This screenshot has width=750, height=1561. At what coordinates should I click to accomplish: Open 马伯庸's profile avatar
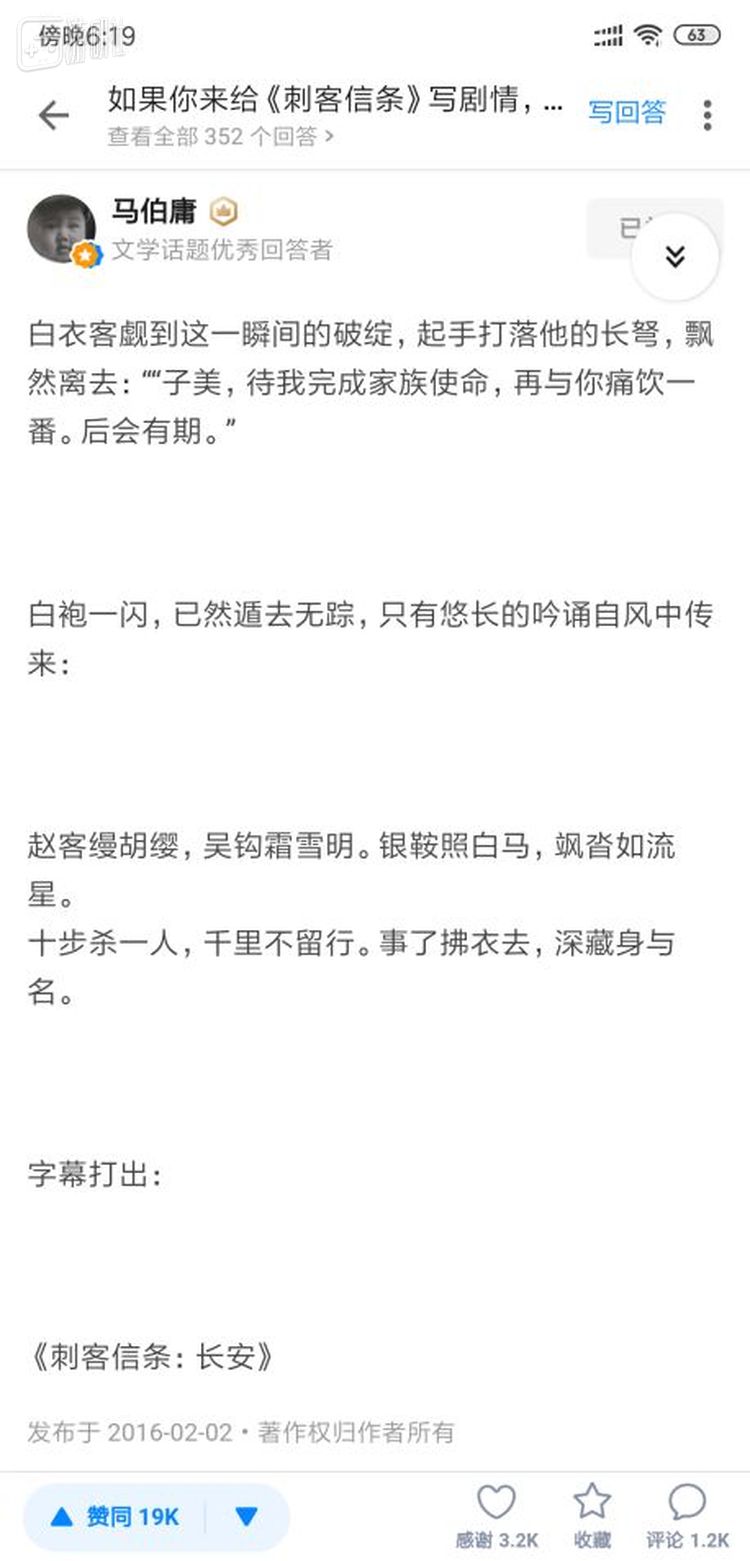pos(61,228)
